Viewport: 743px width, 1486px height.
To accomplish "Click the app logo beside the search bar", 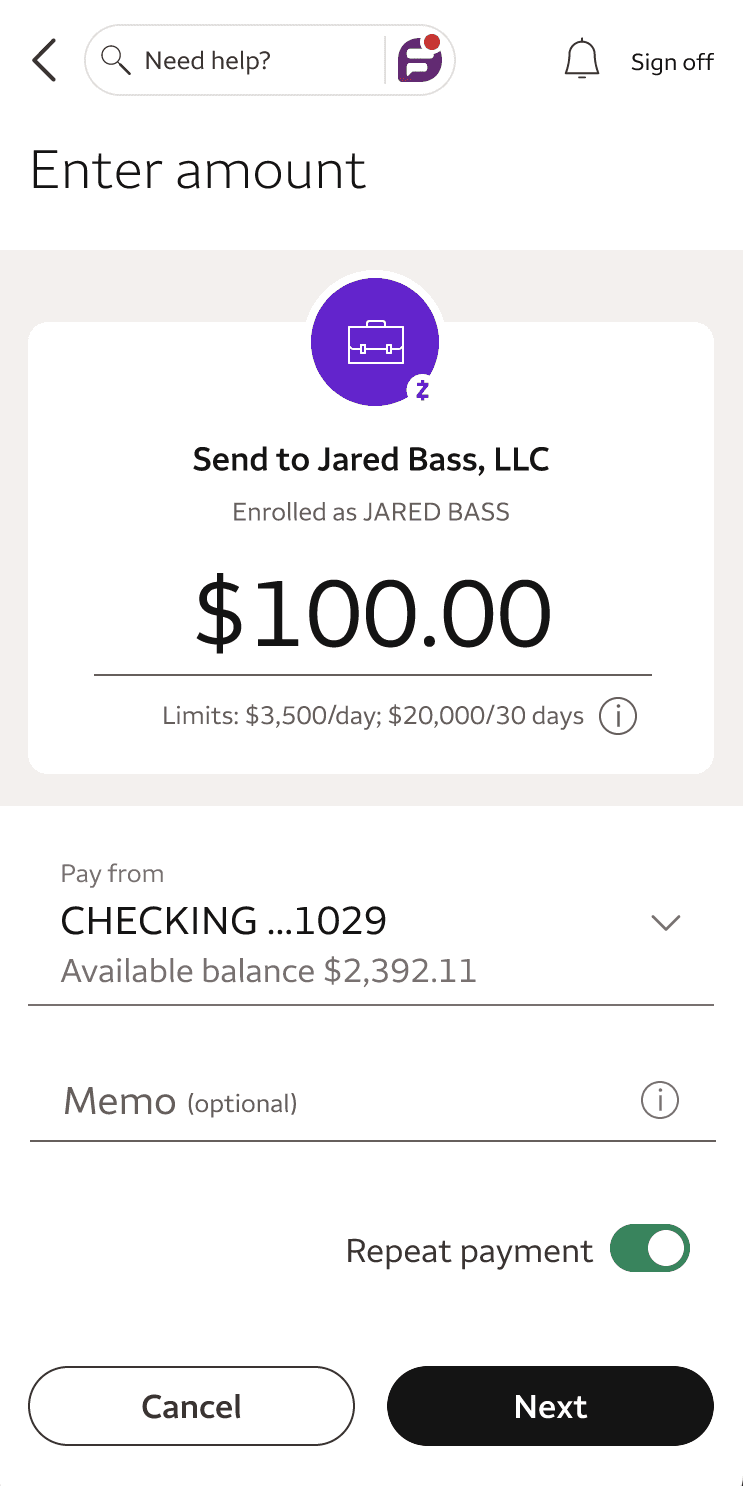I will point(419,59).
